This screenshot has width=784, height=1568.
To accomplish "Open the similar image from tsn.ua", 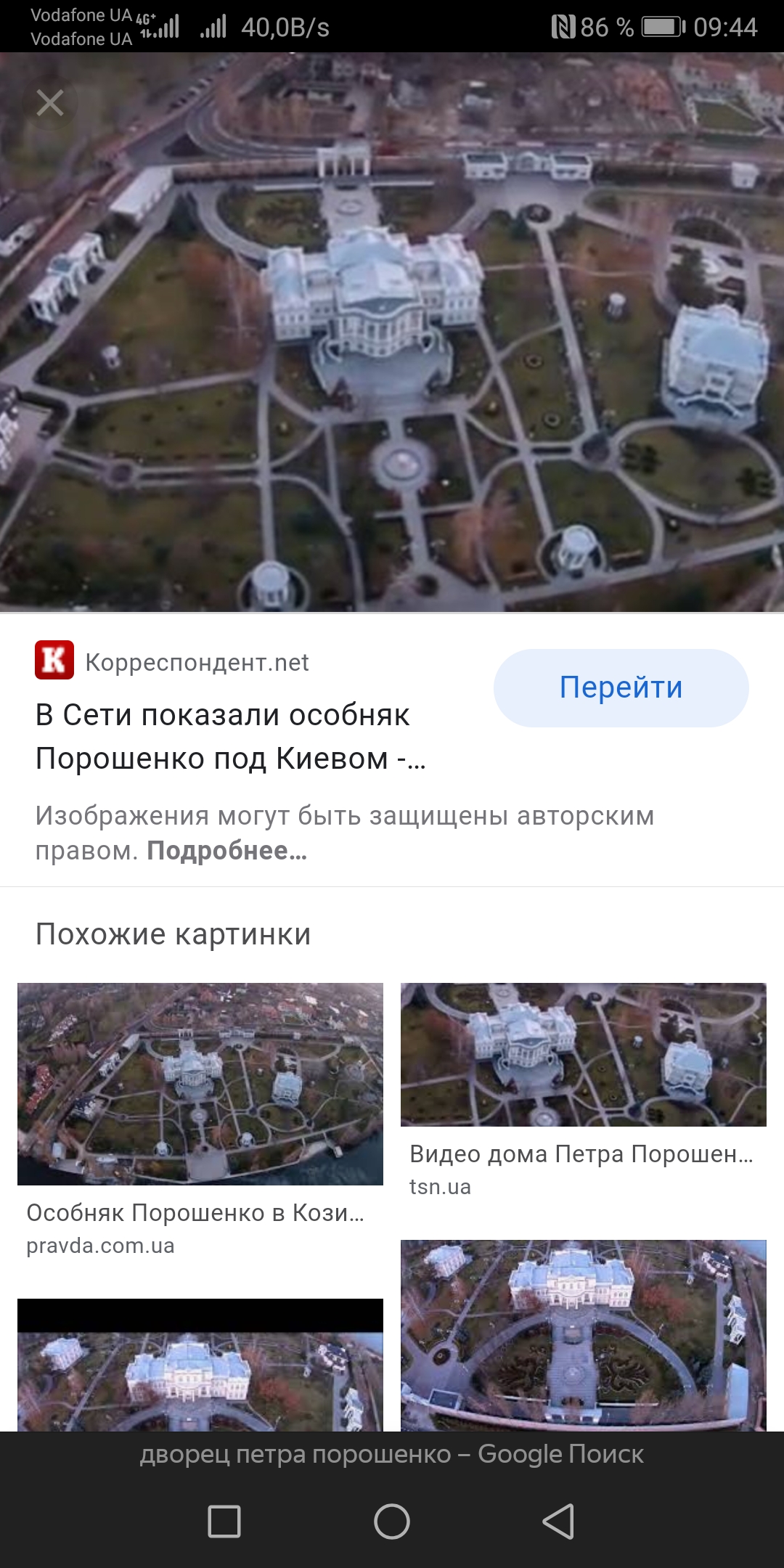I will pos(583,1054).
